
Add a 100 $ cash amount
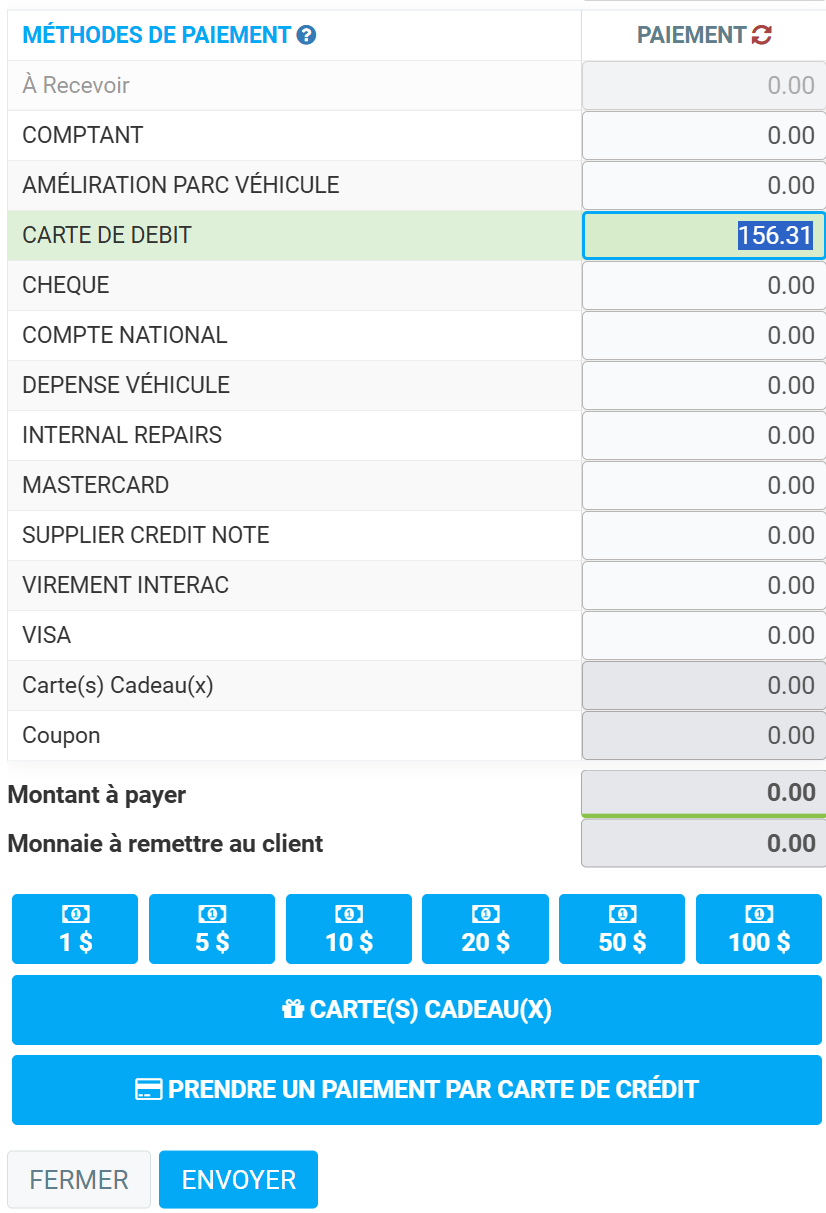(759, 929)
